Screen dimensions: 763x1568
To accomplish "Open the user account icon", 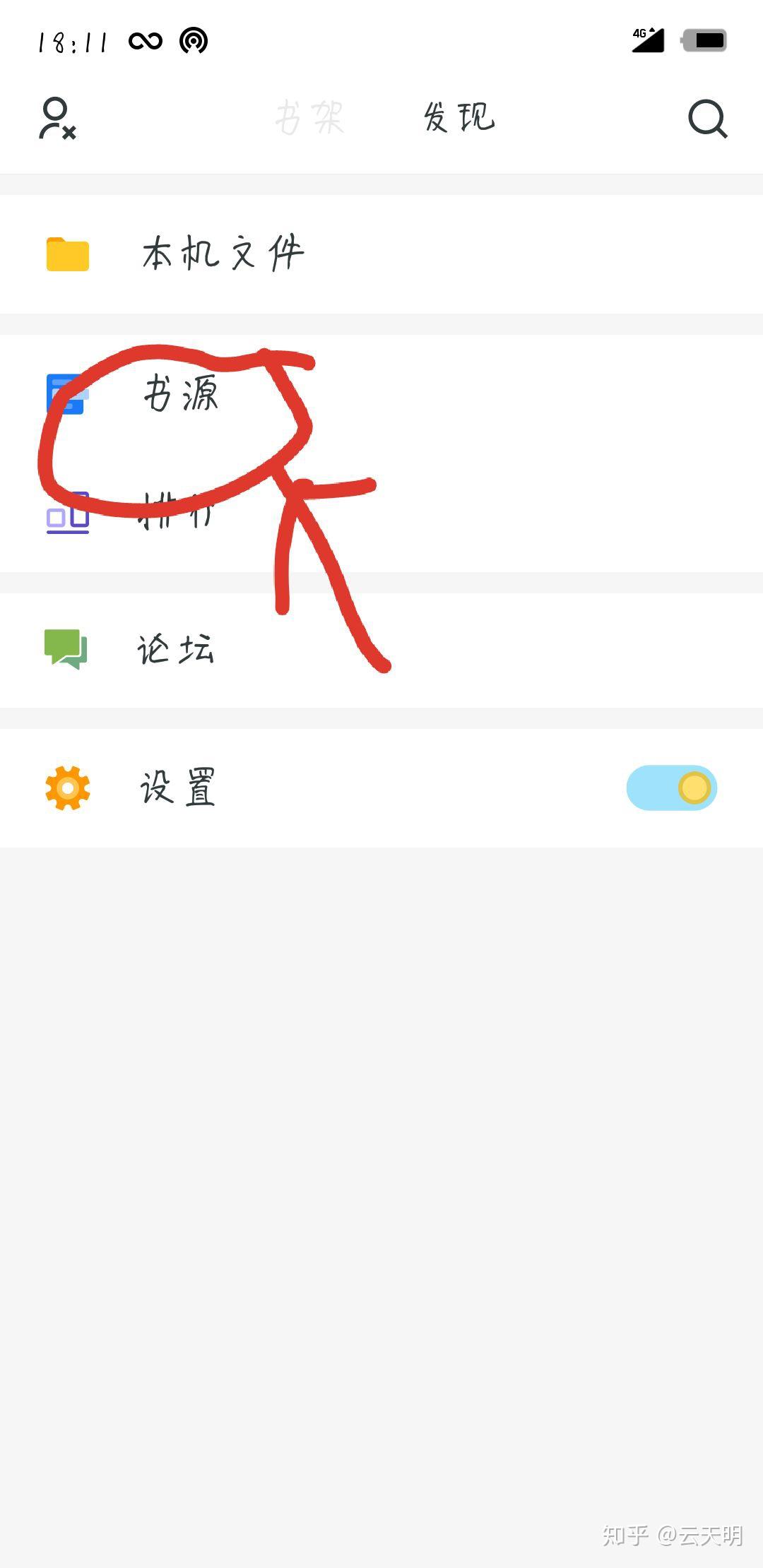I will pyautogui.click(x=57, y=118).
